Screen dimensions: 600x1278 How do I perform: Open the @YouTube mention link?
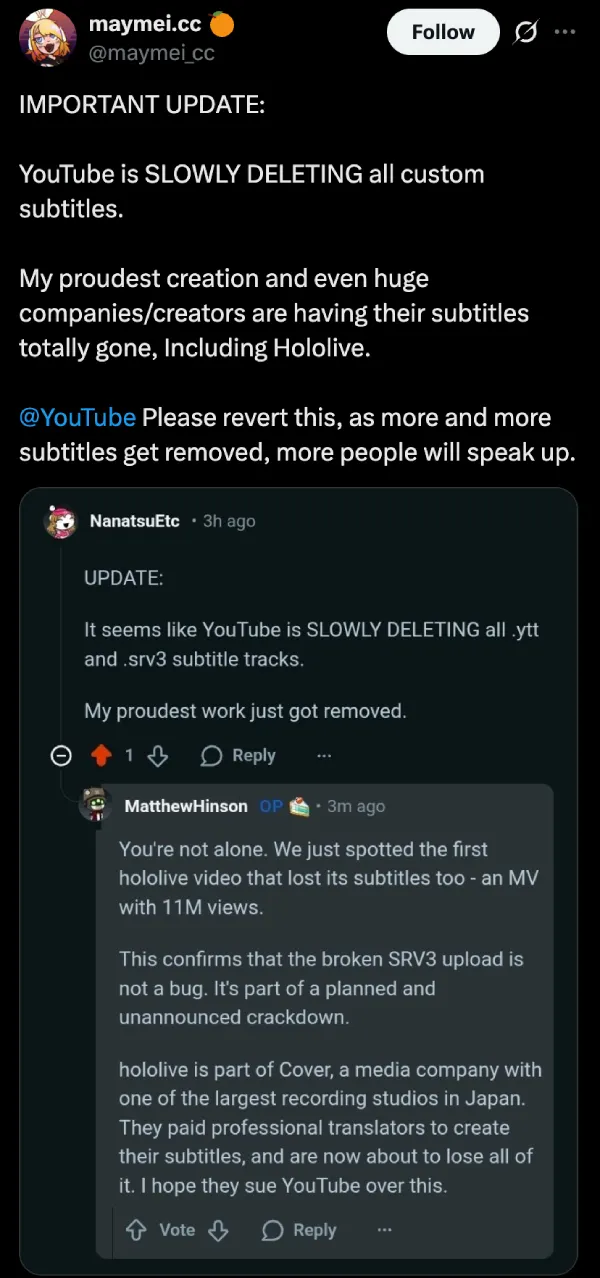tap(77, 417)
